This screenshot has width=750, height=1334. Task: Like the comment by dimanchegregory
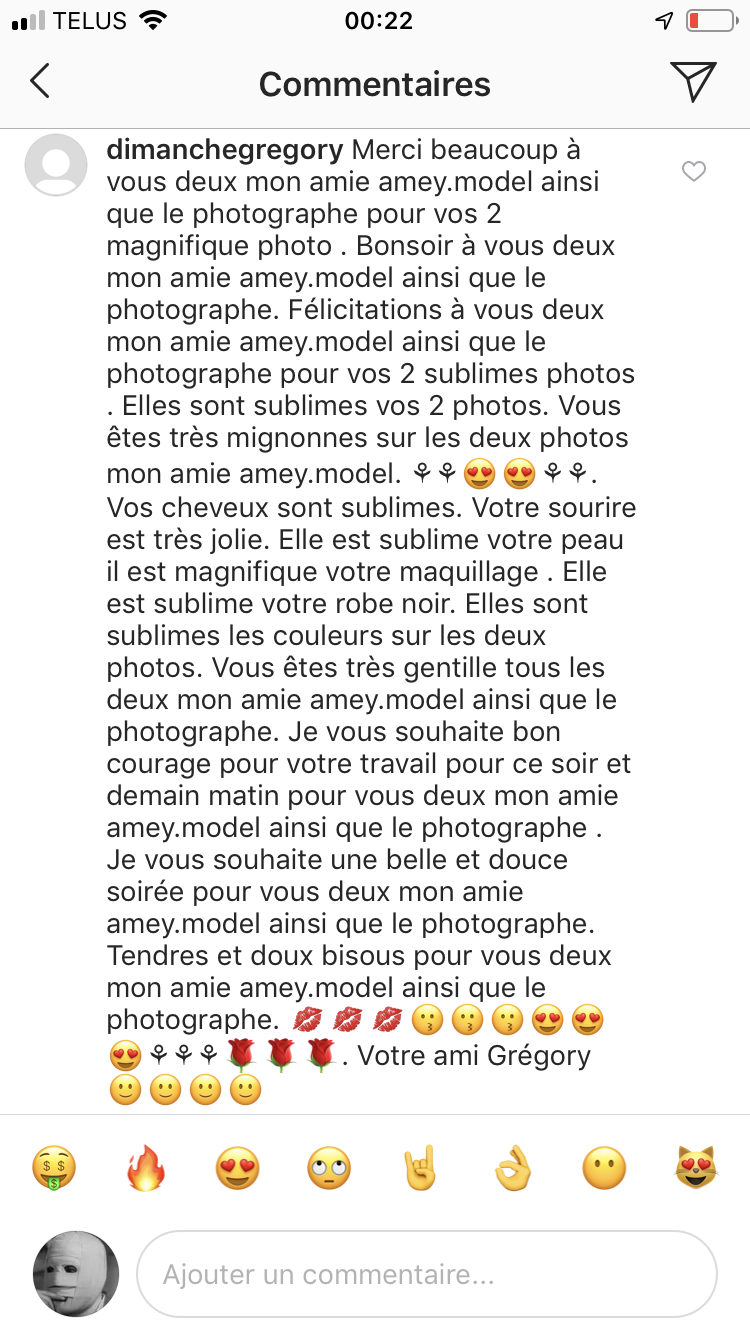pos(693,172)
